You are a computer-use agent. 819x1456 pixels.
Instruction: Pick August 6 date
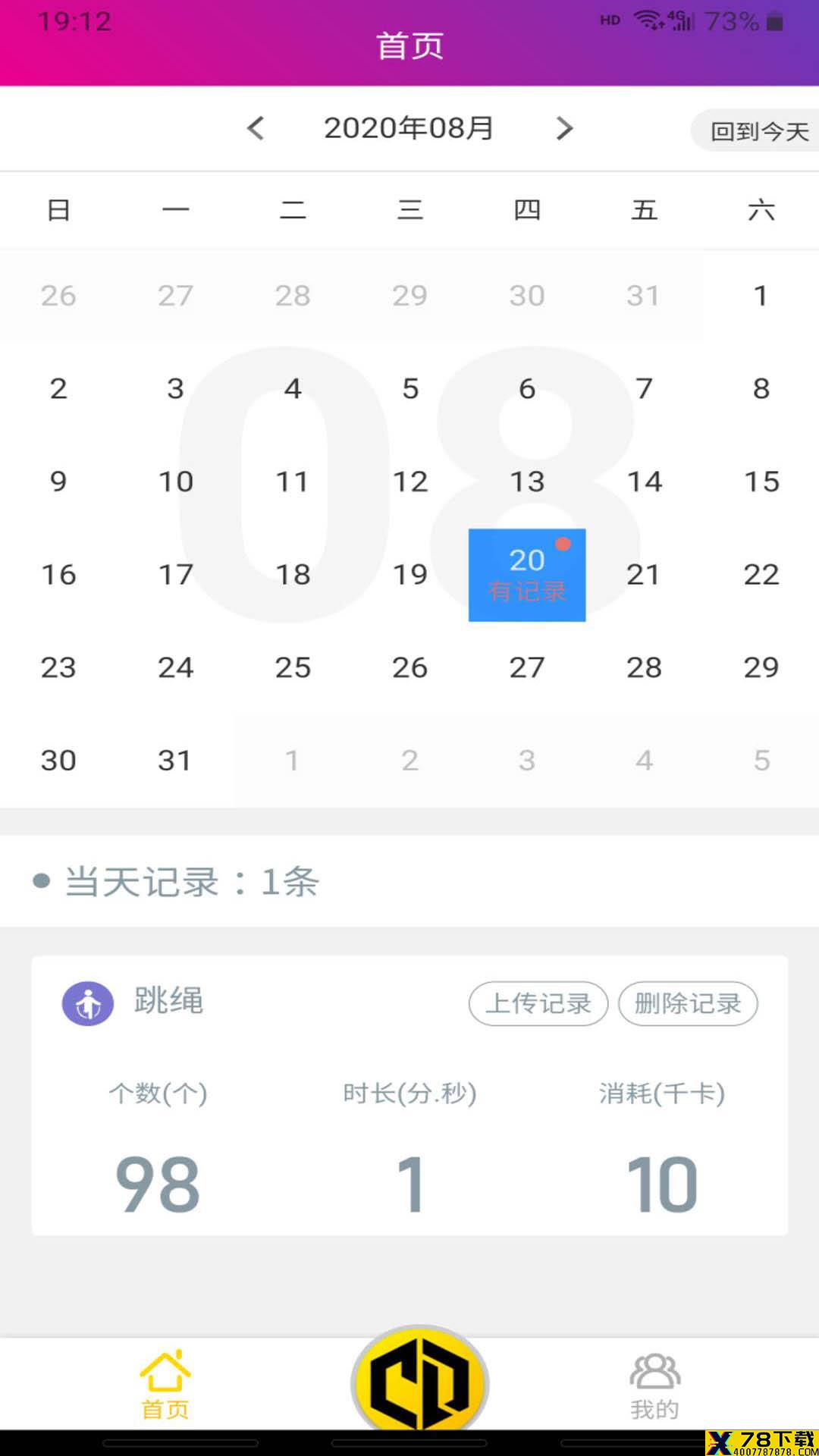pos(527,389)
